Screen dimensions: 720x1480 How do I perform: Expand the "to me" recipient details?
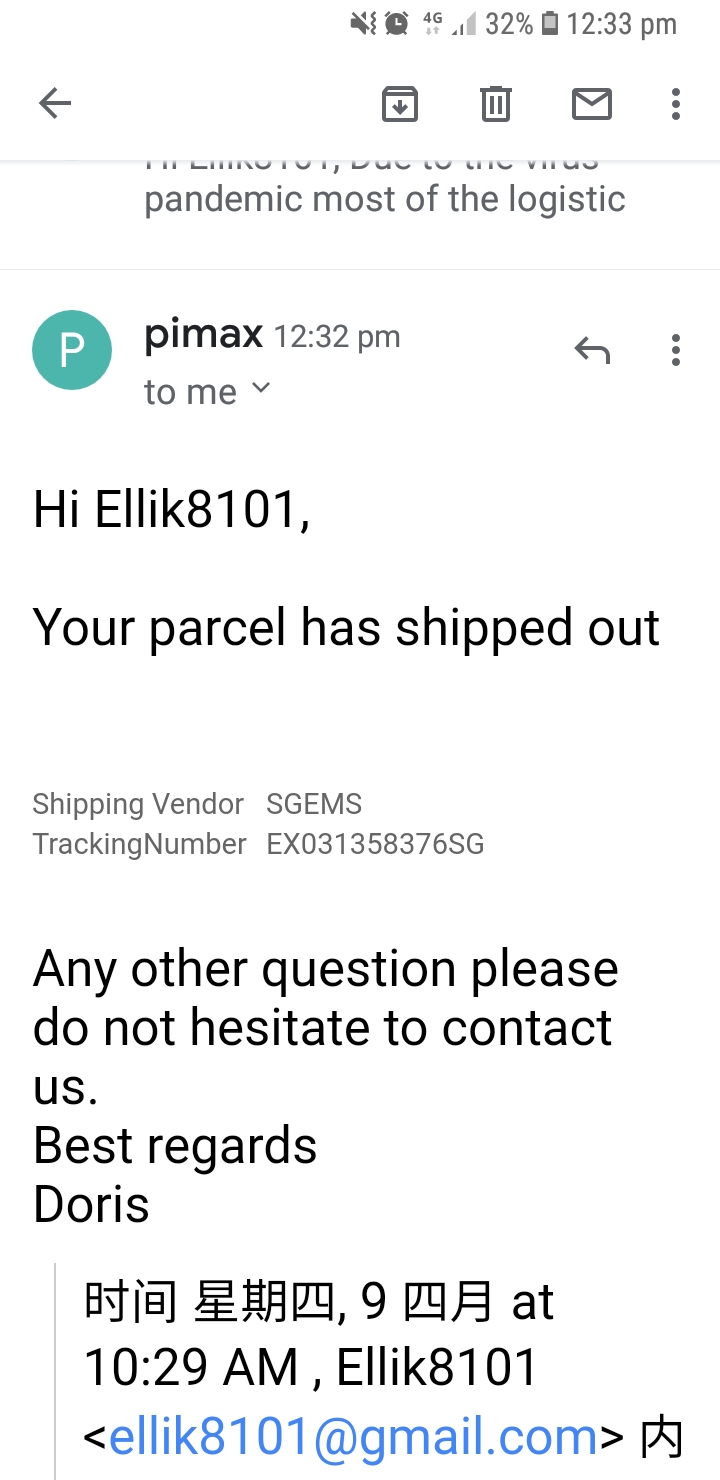pos(207,391)
